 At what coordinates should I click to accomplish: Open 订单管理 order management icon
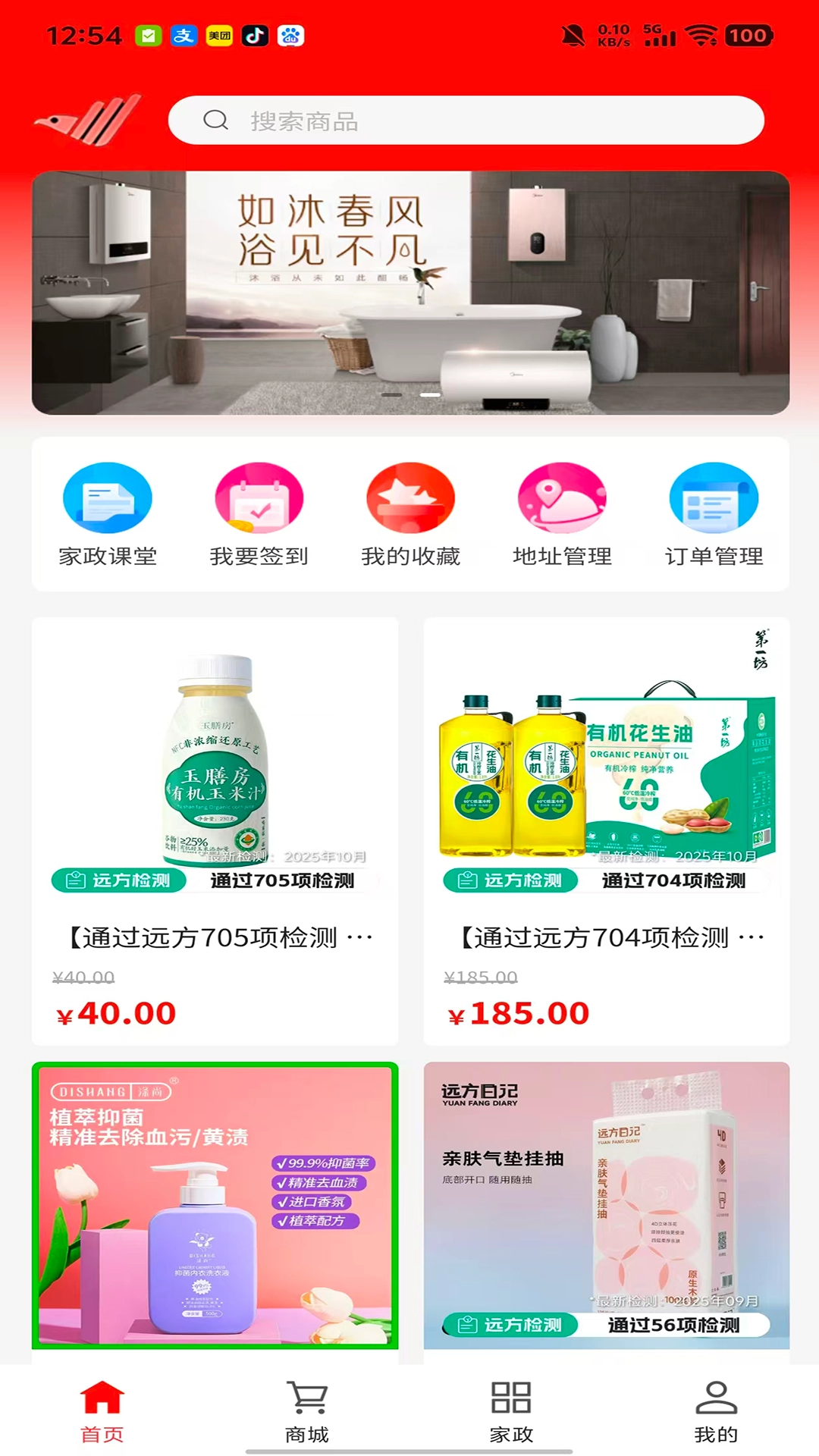tap(713, 498)
